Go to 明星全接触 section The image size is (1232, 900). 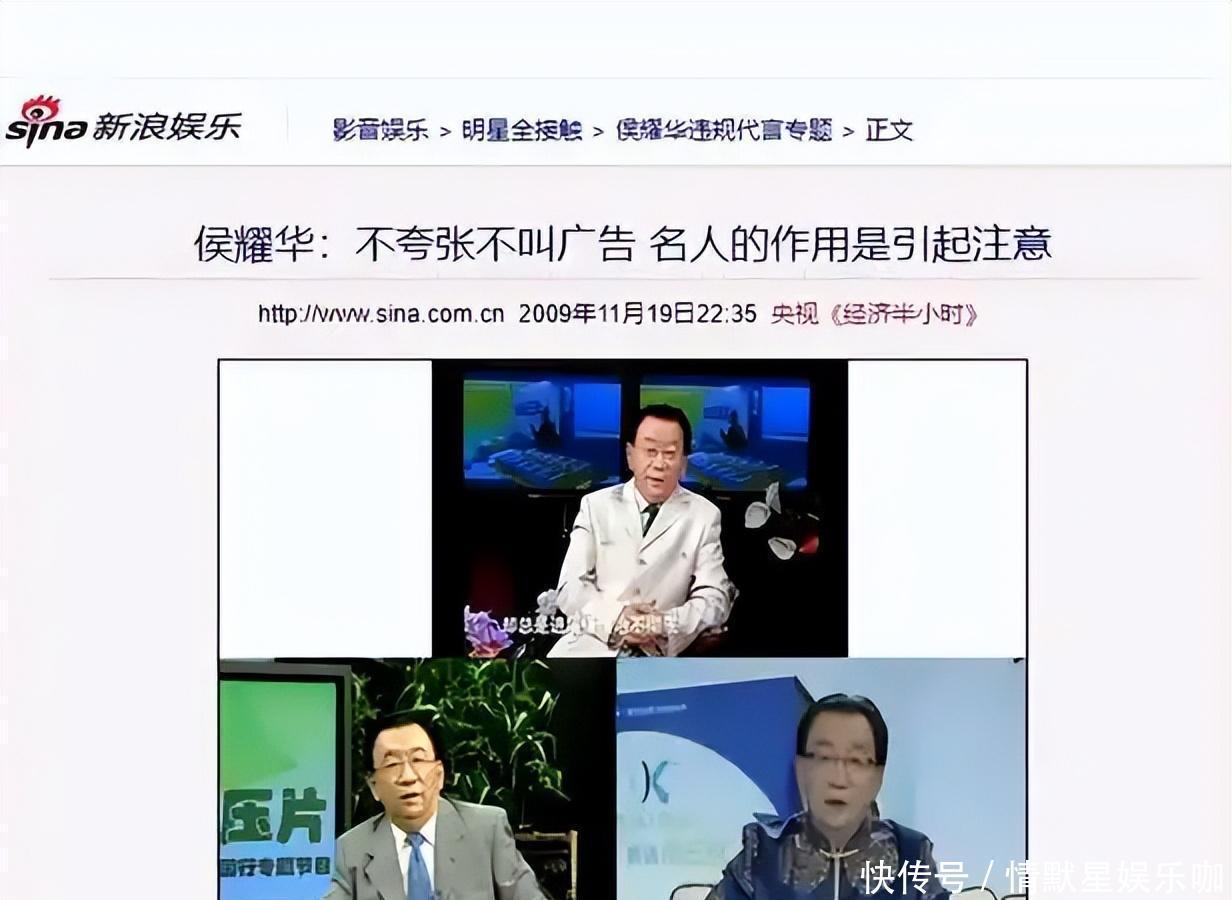(521, 130)
